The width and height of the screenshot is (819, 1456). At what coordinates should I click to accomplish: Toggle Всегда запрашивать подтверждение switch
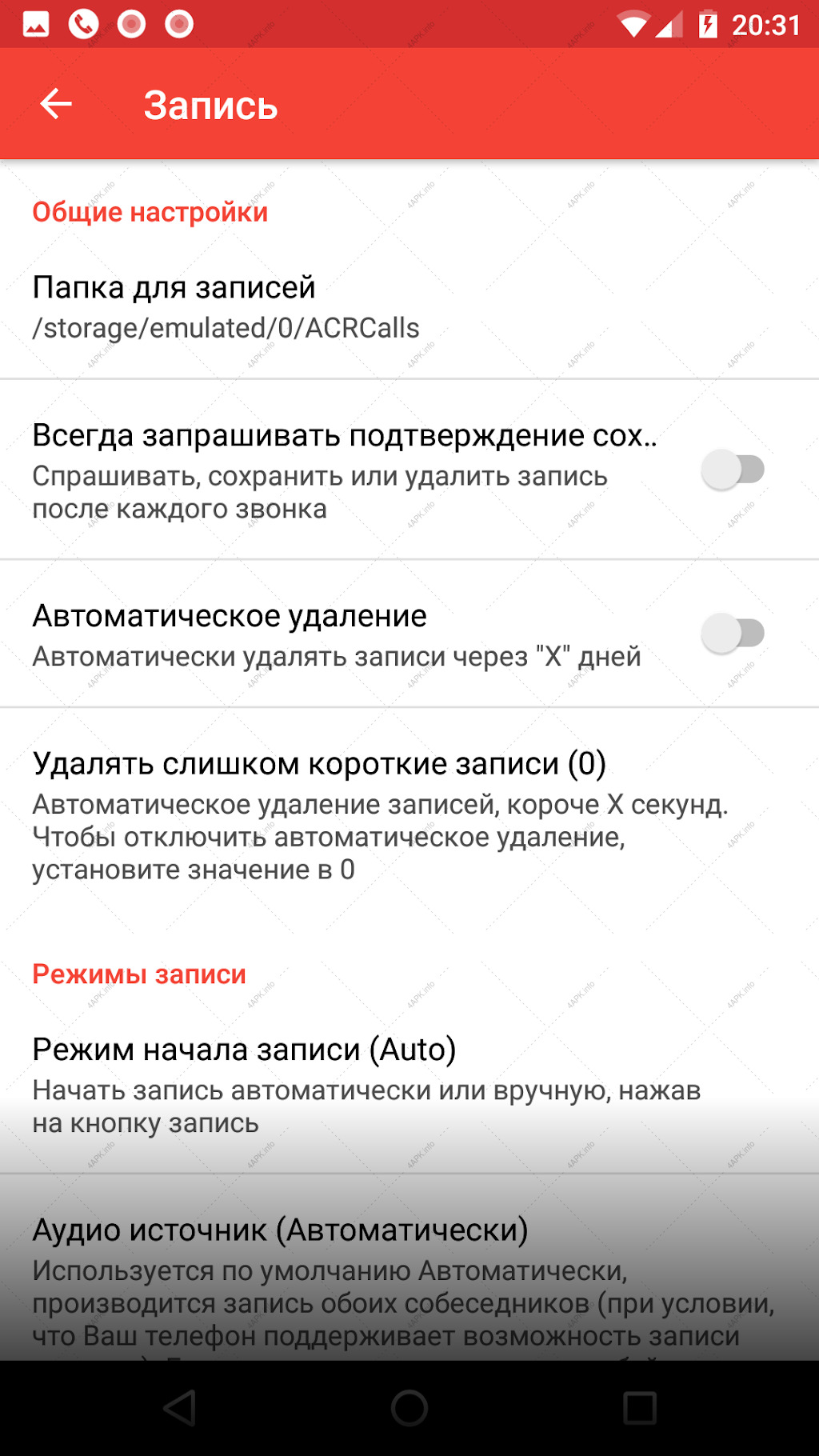coord(733,470)
